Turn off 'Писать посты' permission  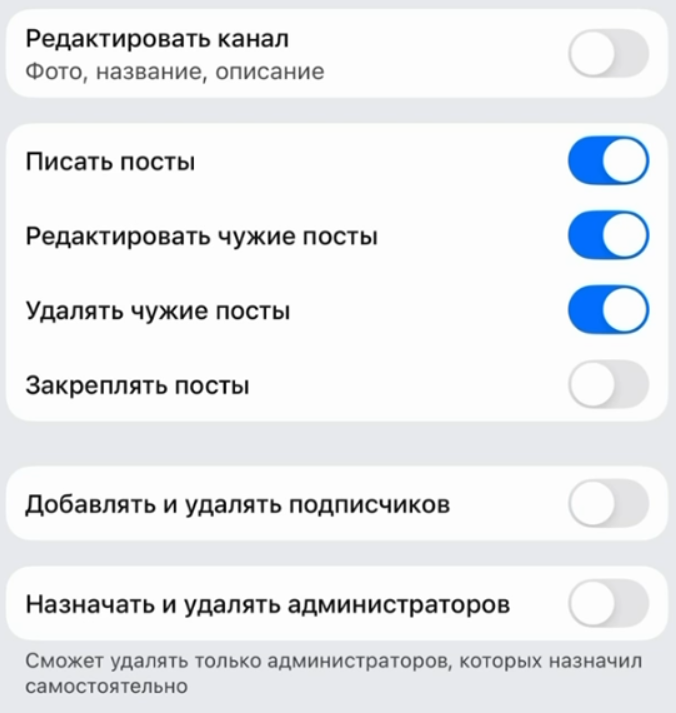click(608, 162)
